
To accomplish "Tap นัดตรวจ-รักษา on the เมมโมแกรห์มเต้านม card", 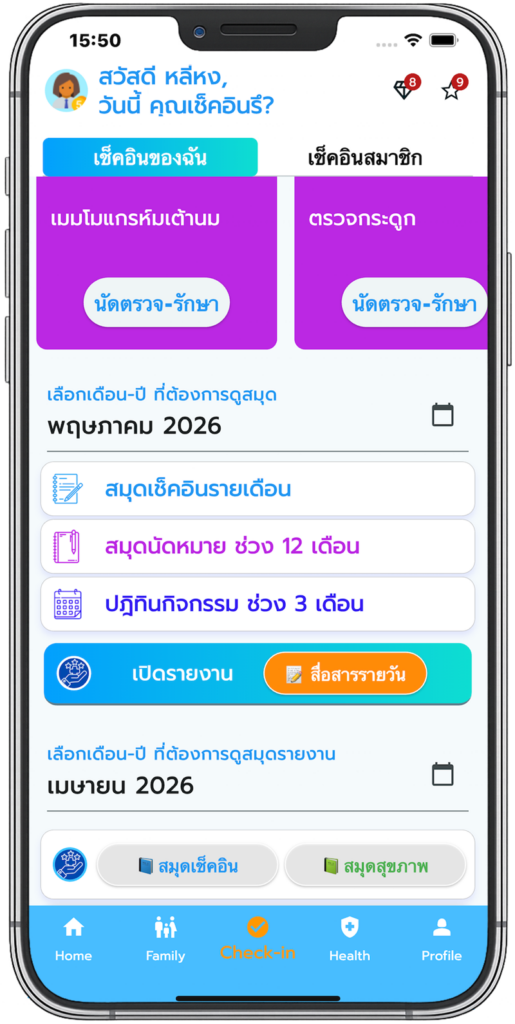I will pyautogui.click(x=157, y=303).
